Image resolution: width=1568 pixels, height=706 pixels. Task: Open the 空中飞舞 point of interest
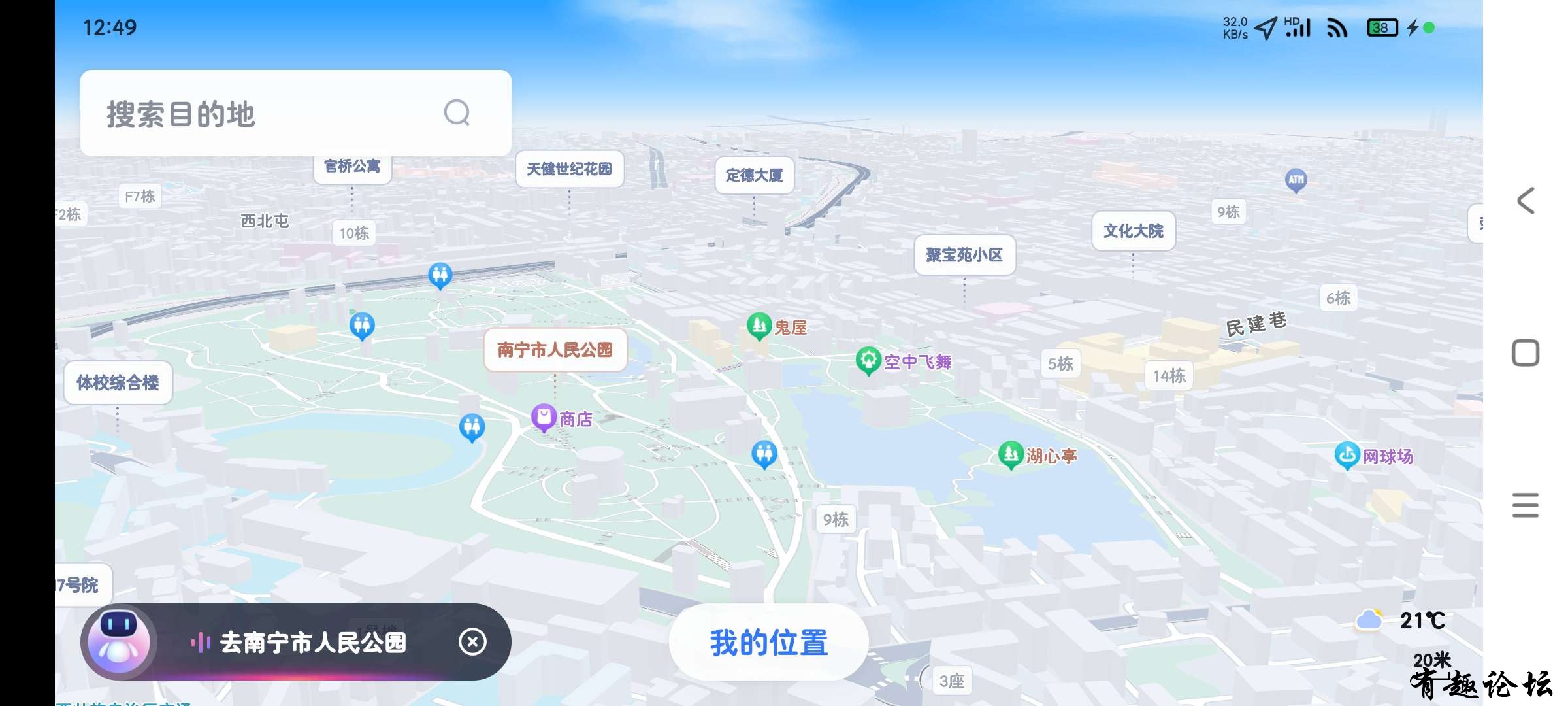pyautogui.click(x=868, y=360)
